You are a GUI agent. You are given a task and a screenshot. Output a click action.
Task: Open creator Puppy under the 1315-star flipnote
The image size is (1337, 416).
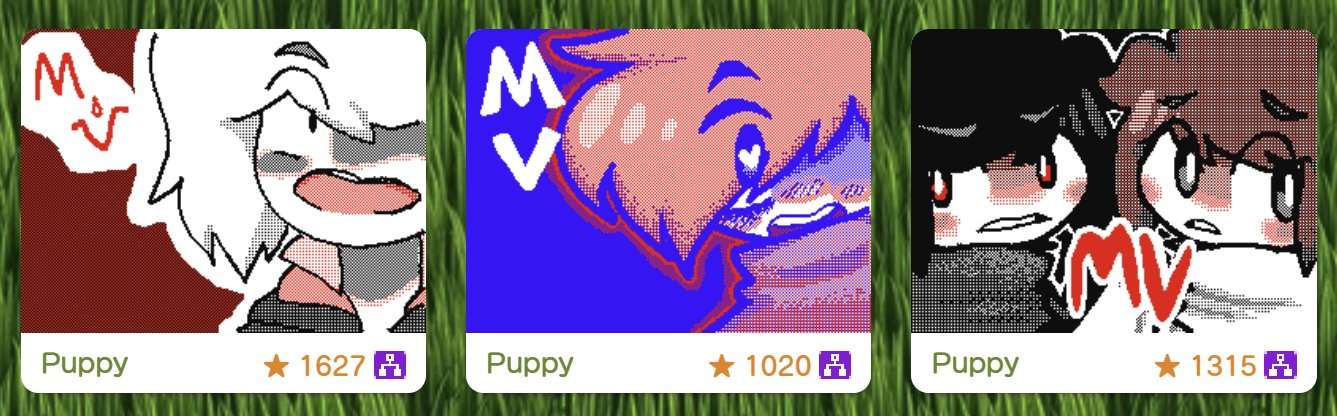[975, 364]
